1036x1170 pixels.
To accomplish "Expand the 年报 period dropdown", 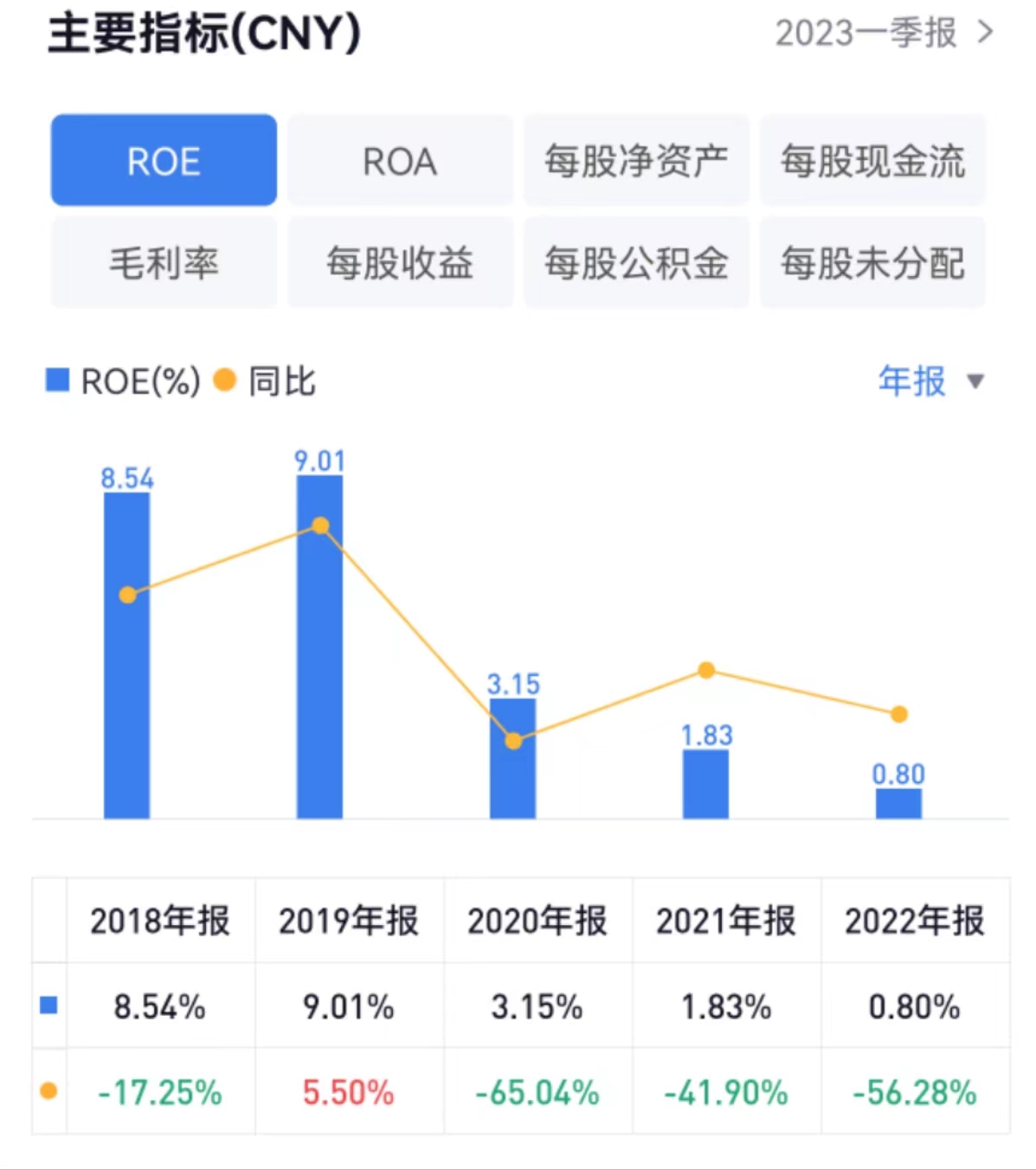I will click(931, 381).
